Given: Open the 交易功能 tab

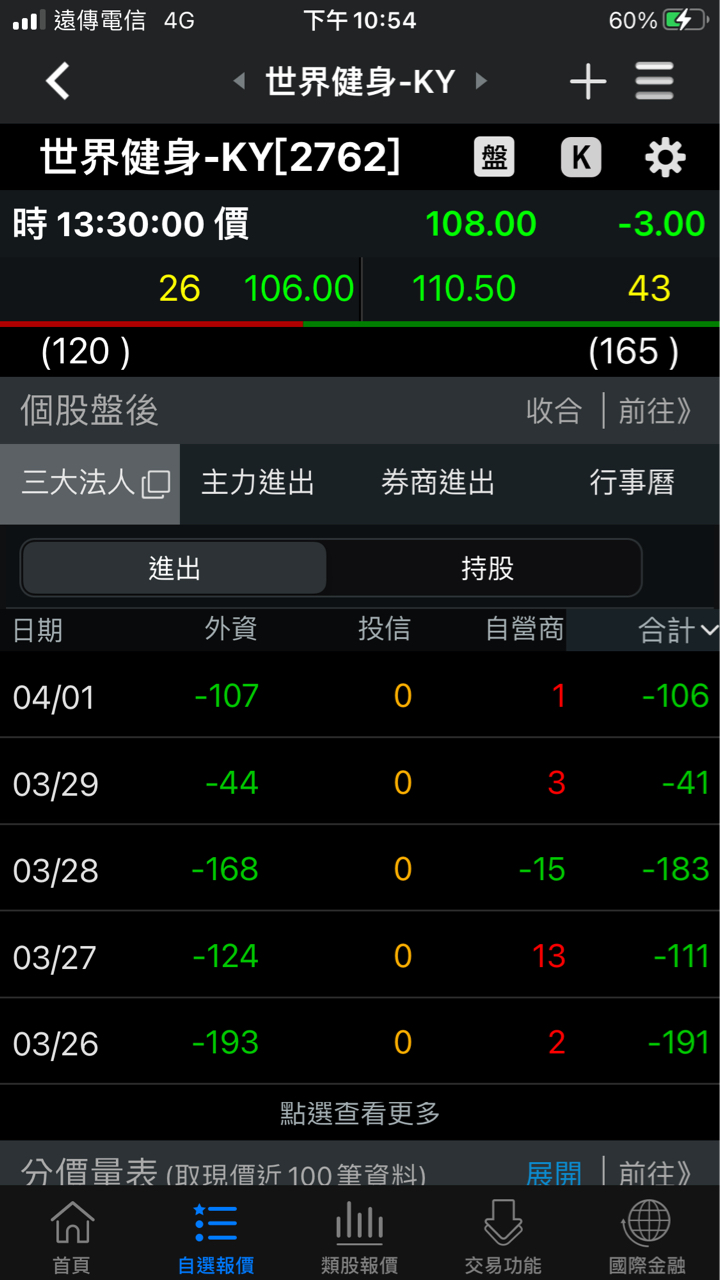Looking at the screenshot, I should (503, 1238).
